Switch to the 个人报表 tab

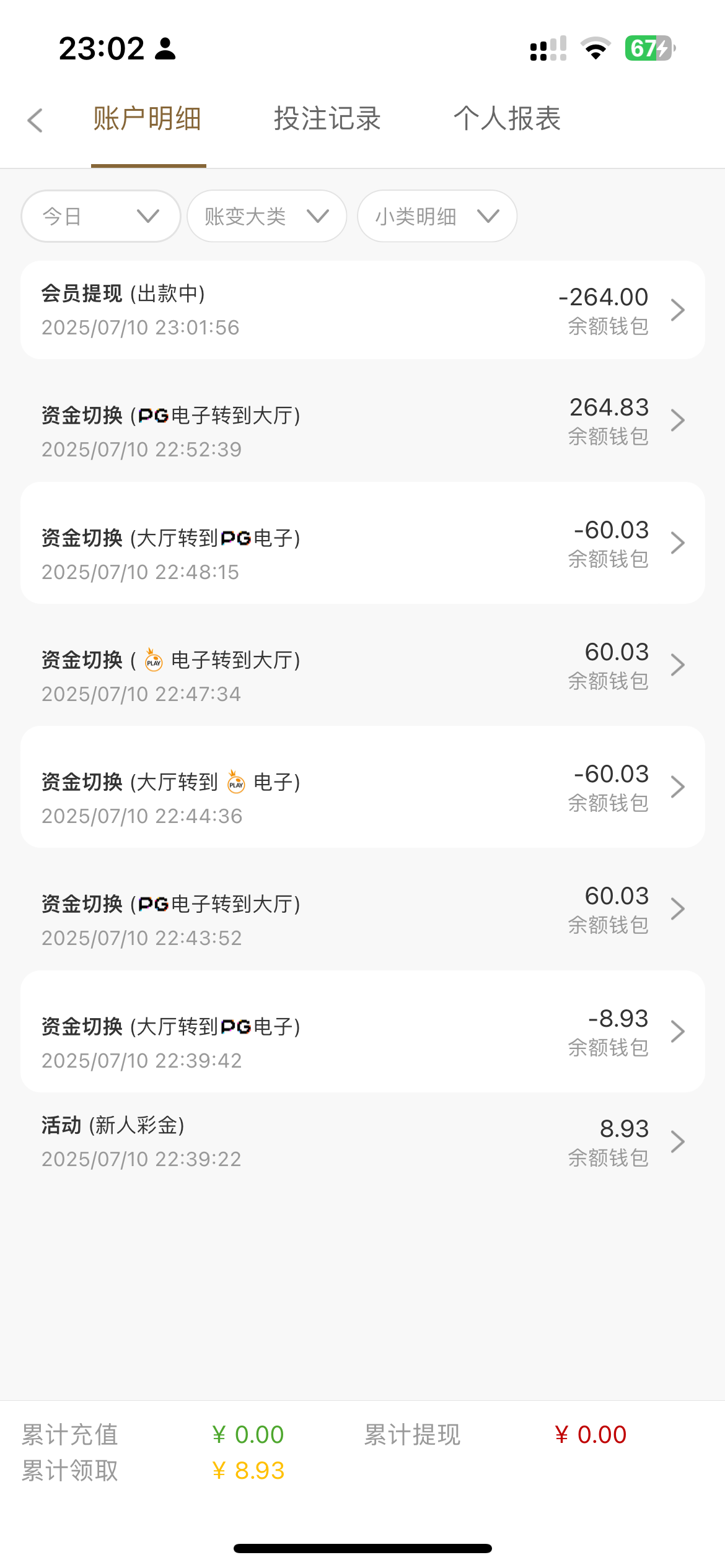point(507,119)
